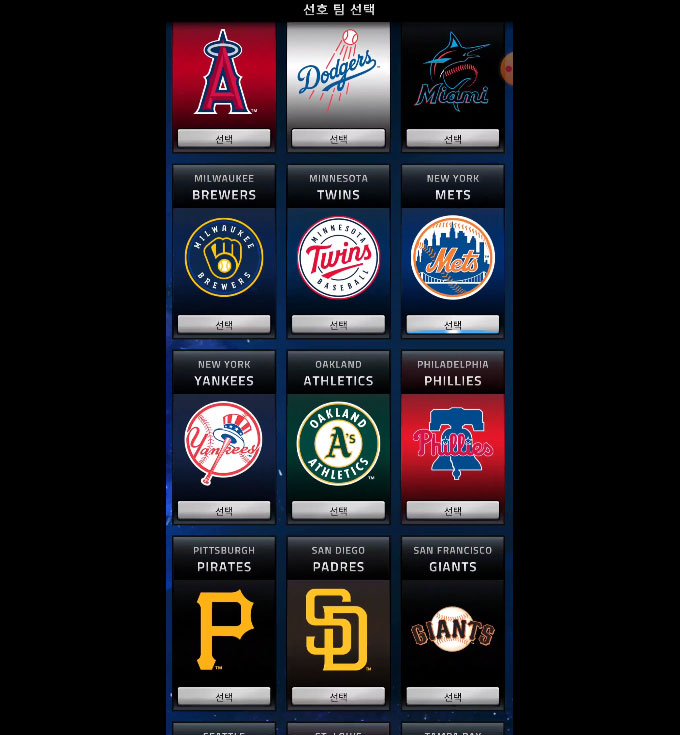Select Milwaukee Brewers as favorite team
The image size is (680, 735).
pyautogui.click(x=224, y=324)
